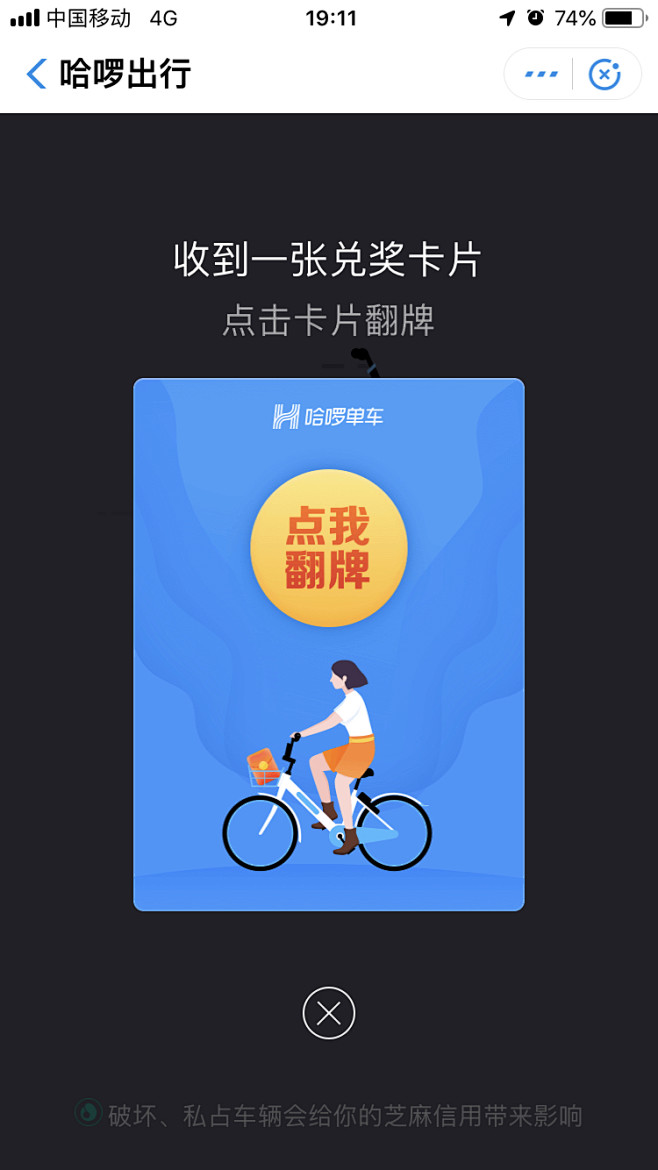658x1170 pixels.
Task: Tap the 点我翻牌 button
Action: tap(328, 548)
